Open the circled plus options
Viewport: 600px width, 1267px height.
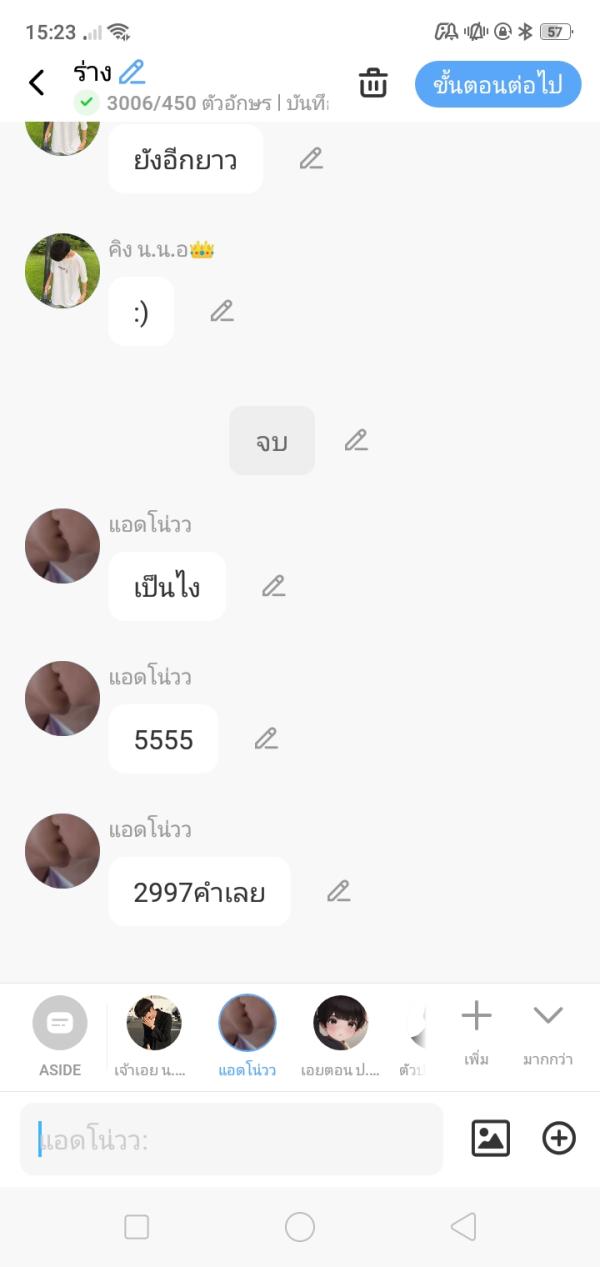(559, 1138)
